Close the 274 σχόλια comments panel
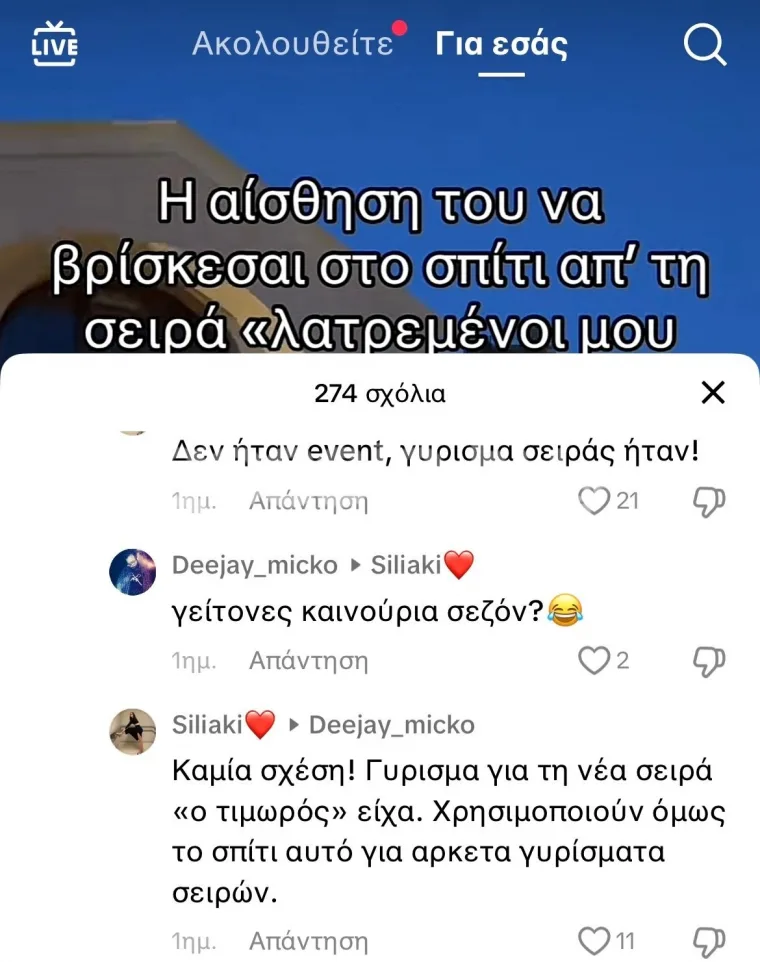Screen dimensions: 760x962 [x=713, y=393]
